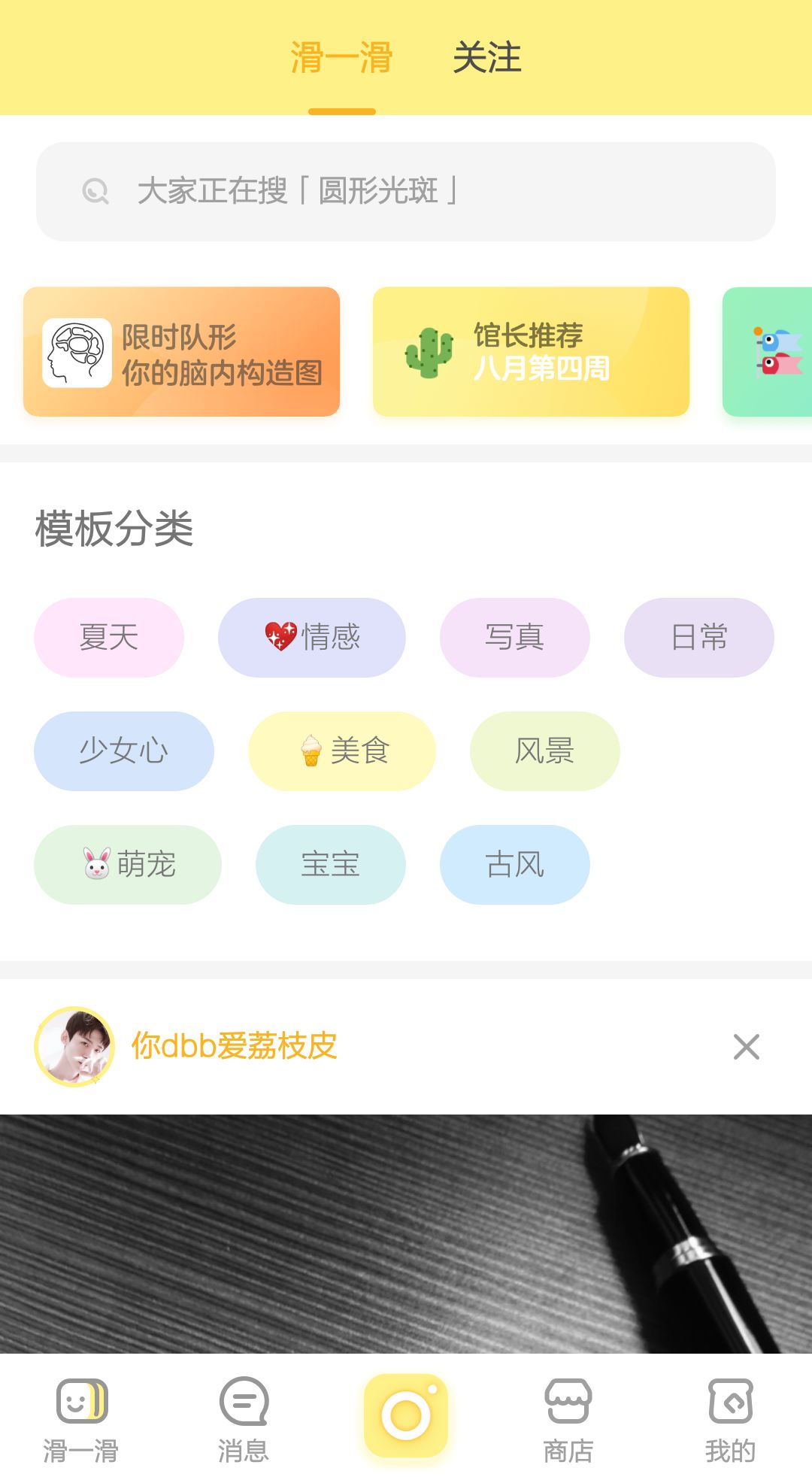Select the 夏天 template category
This screenshot has height=1477, width=812.
[x=108, y=637]
